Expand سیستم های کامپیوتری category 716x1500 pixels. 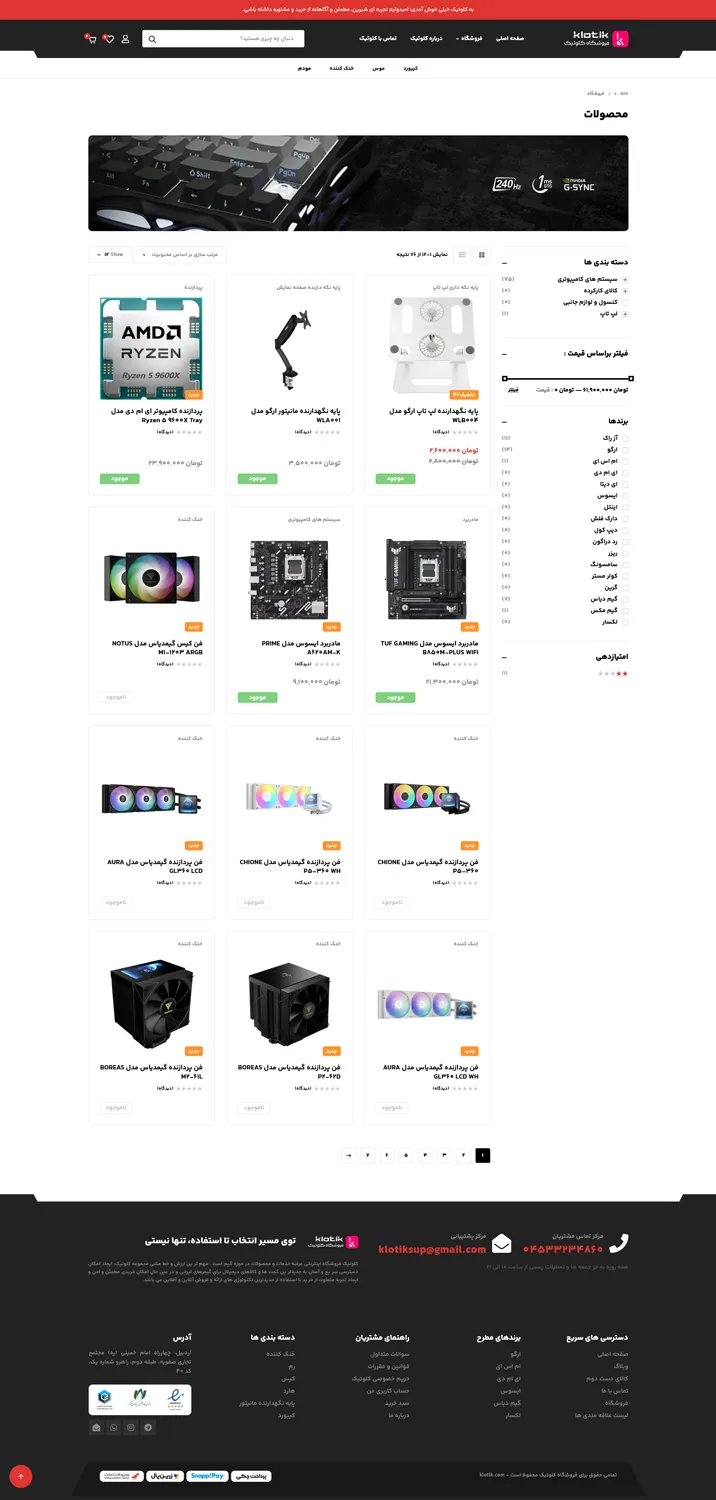625,279
